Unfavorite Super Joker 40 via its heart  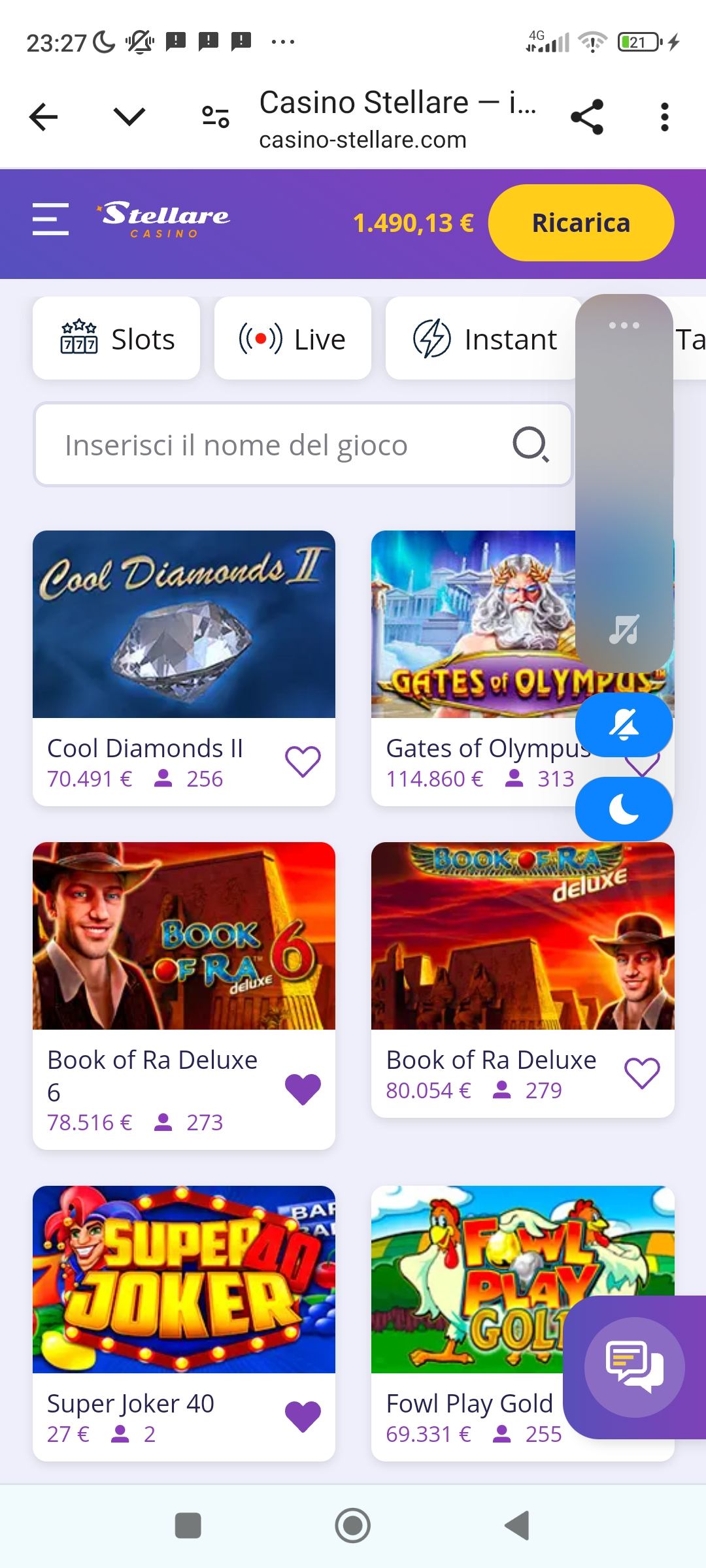(x=303, y=1417)
